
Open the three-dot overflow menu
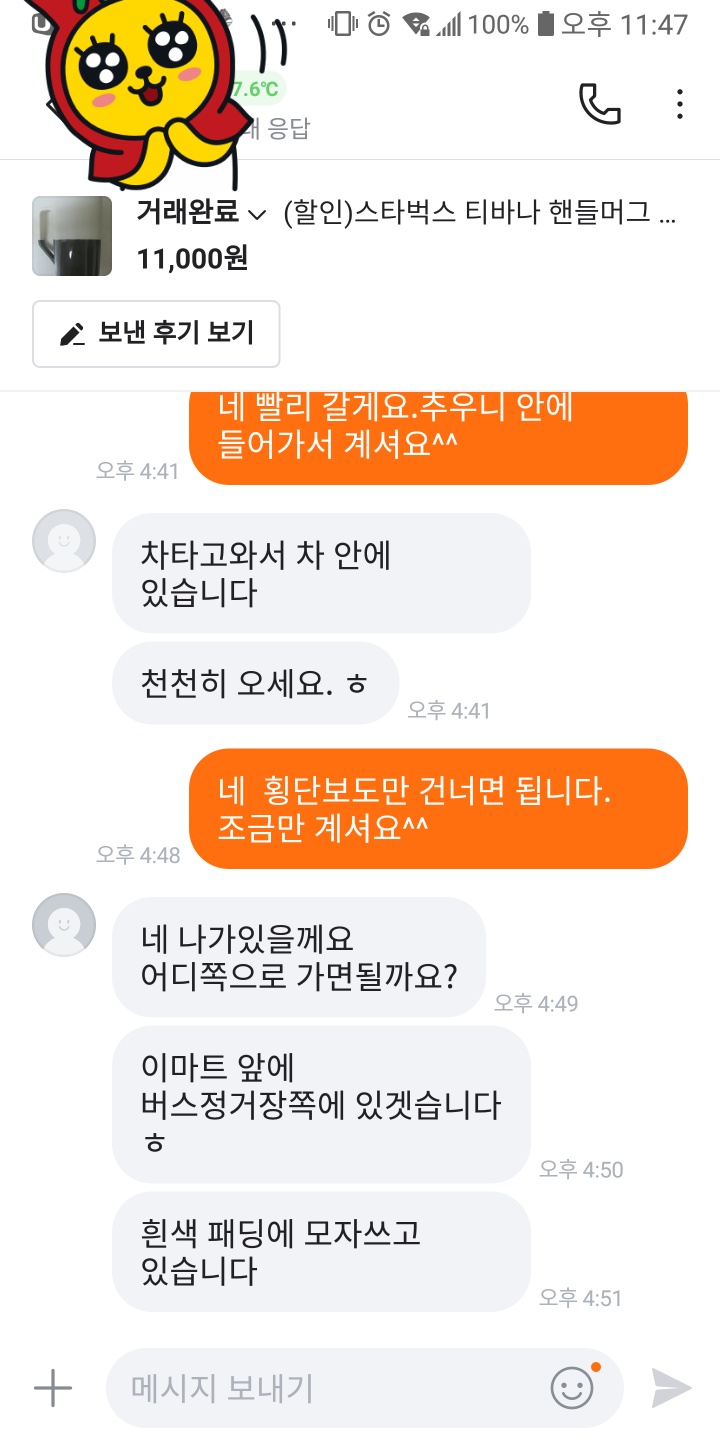pyautogui.click(x=680, y=104)
